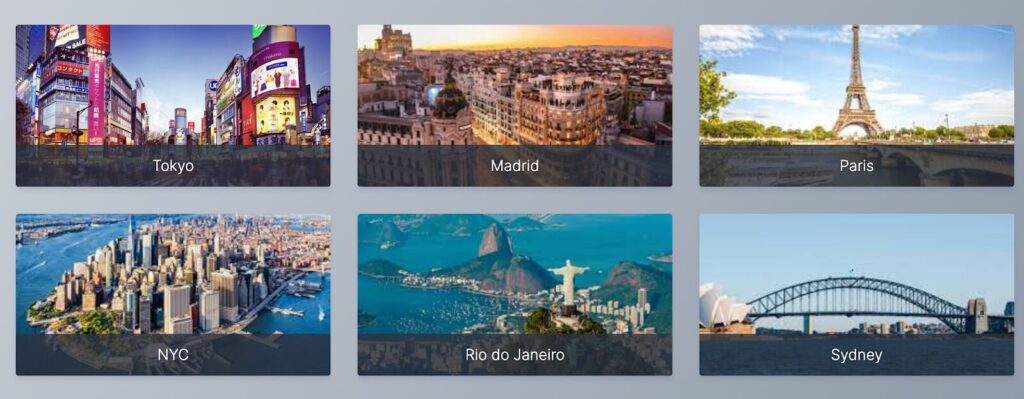Open the Tokyo destination card
The image size is (1024, 399).
point(173,106)
